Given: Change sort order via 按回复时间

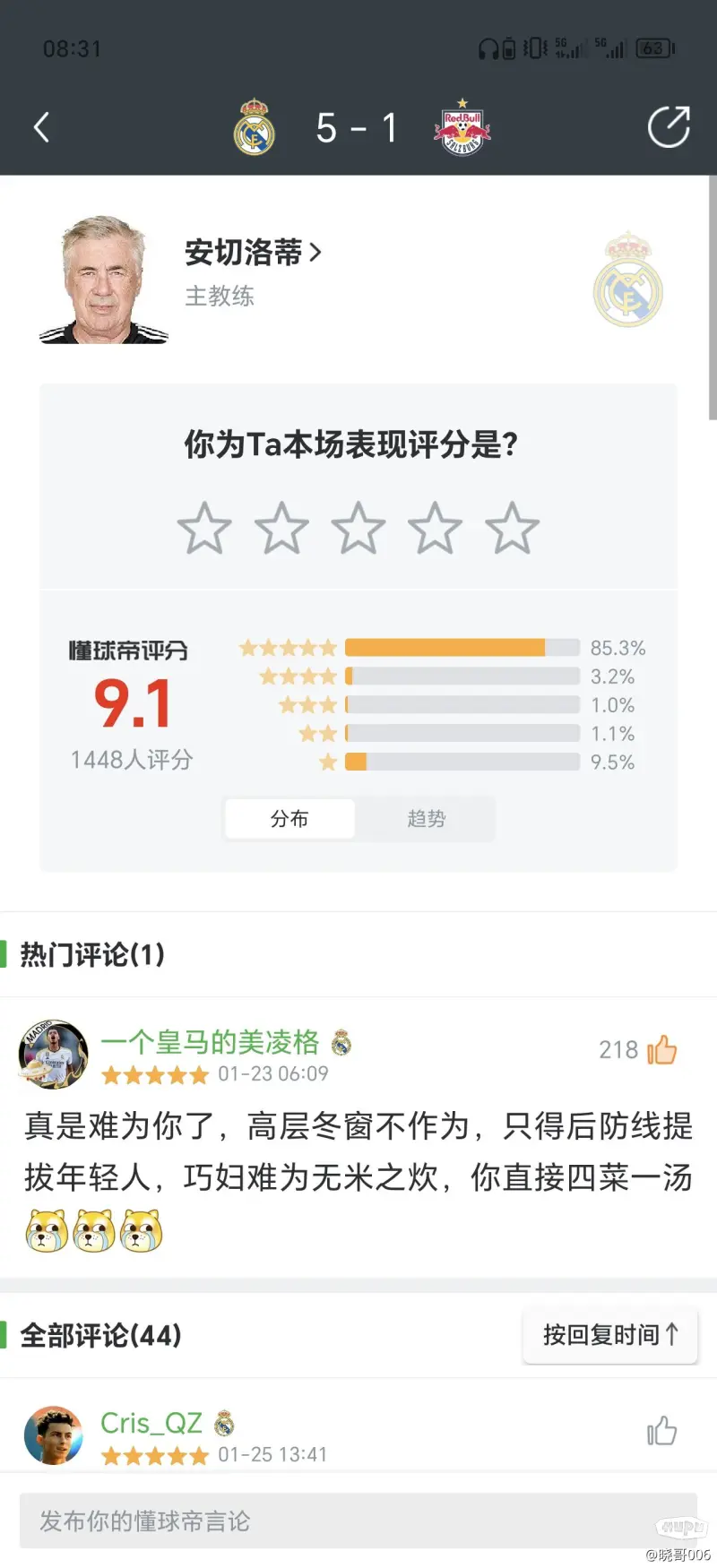Looking at the screenshot, I should (609, 1335).
